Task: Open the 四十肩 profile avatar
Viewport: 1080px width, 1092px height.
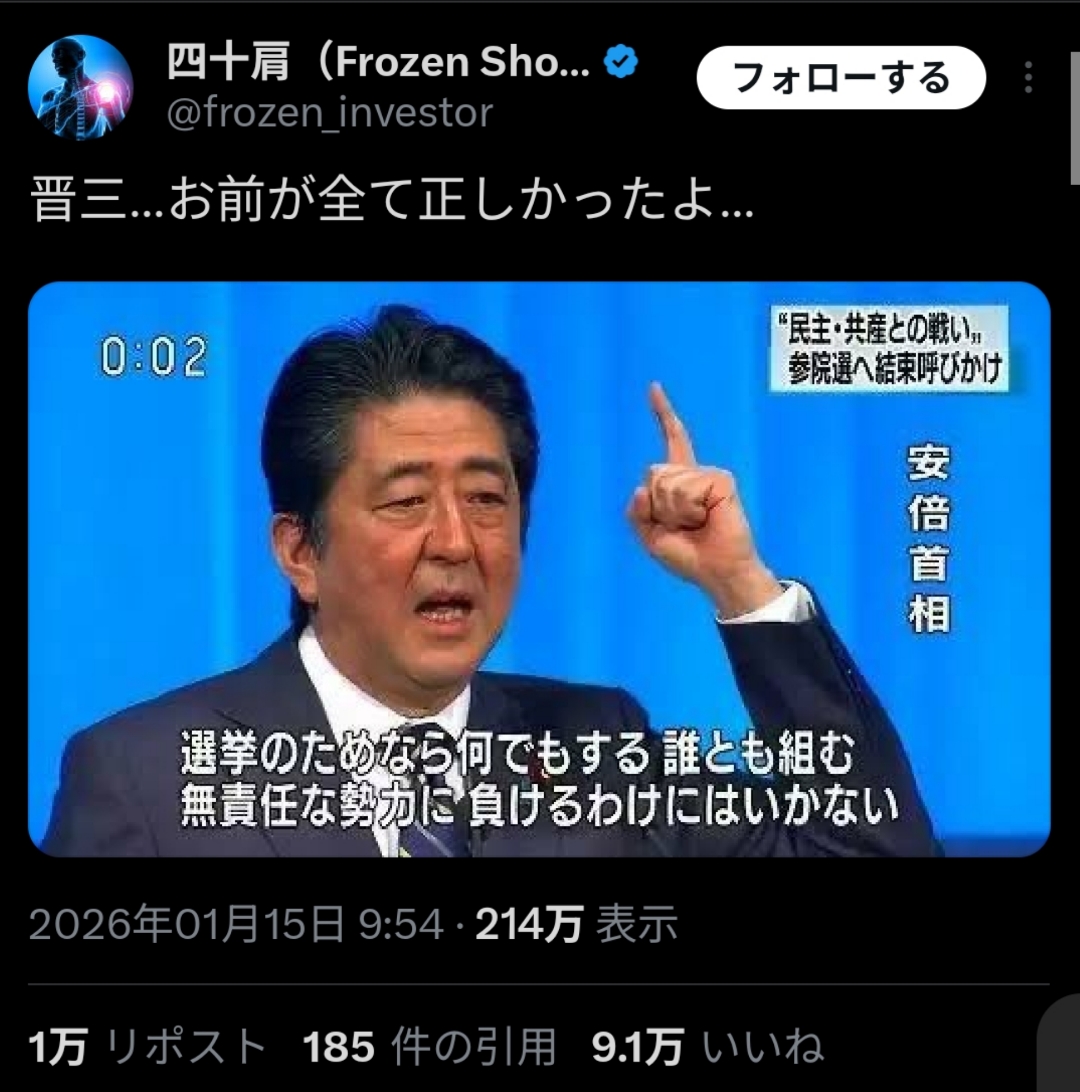Action: (80, 87)
